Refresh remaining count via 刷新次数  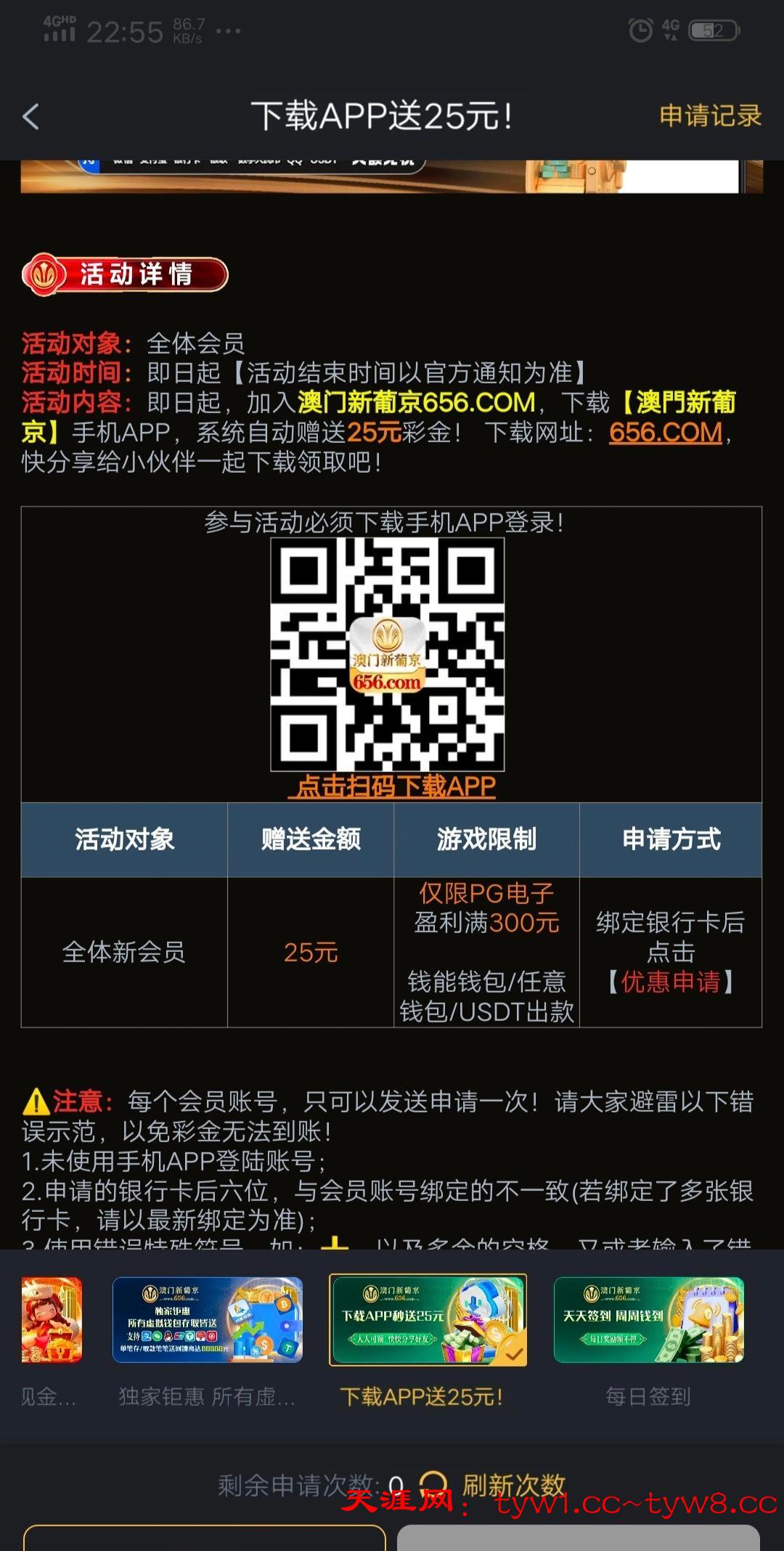(513, 1486)
